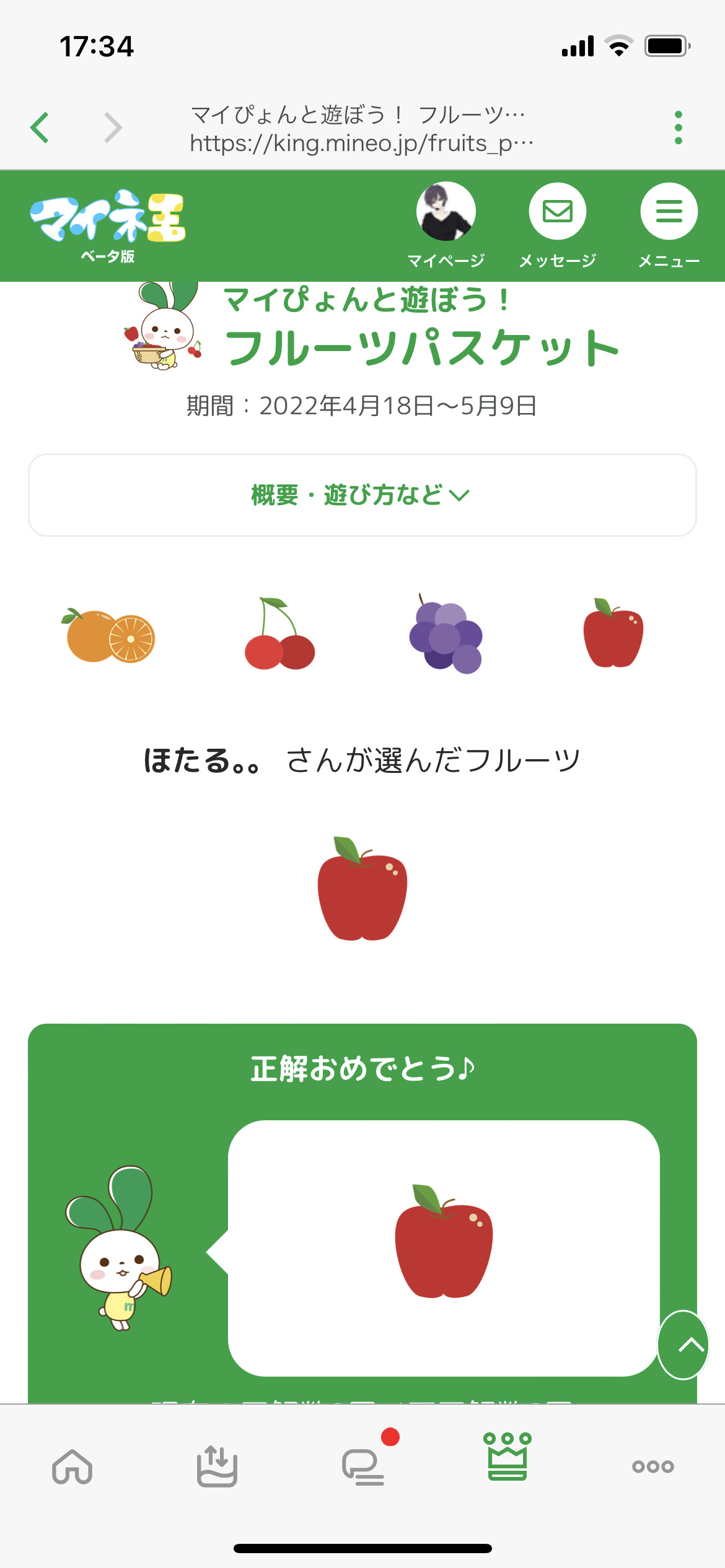Tap the マイネ王 logo
This screenshot has width=725, height=1568.
(x=108, y=224)
